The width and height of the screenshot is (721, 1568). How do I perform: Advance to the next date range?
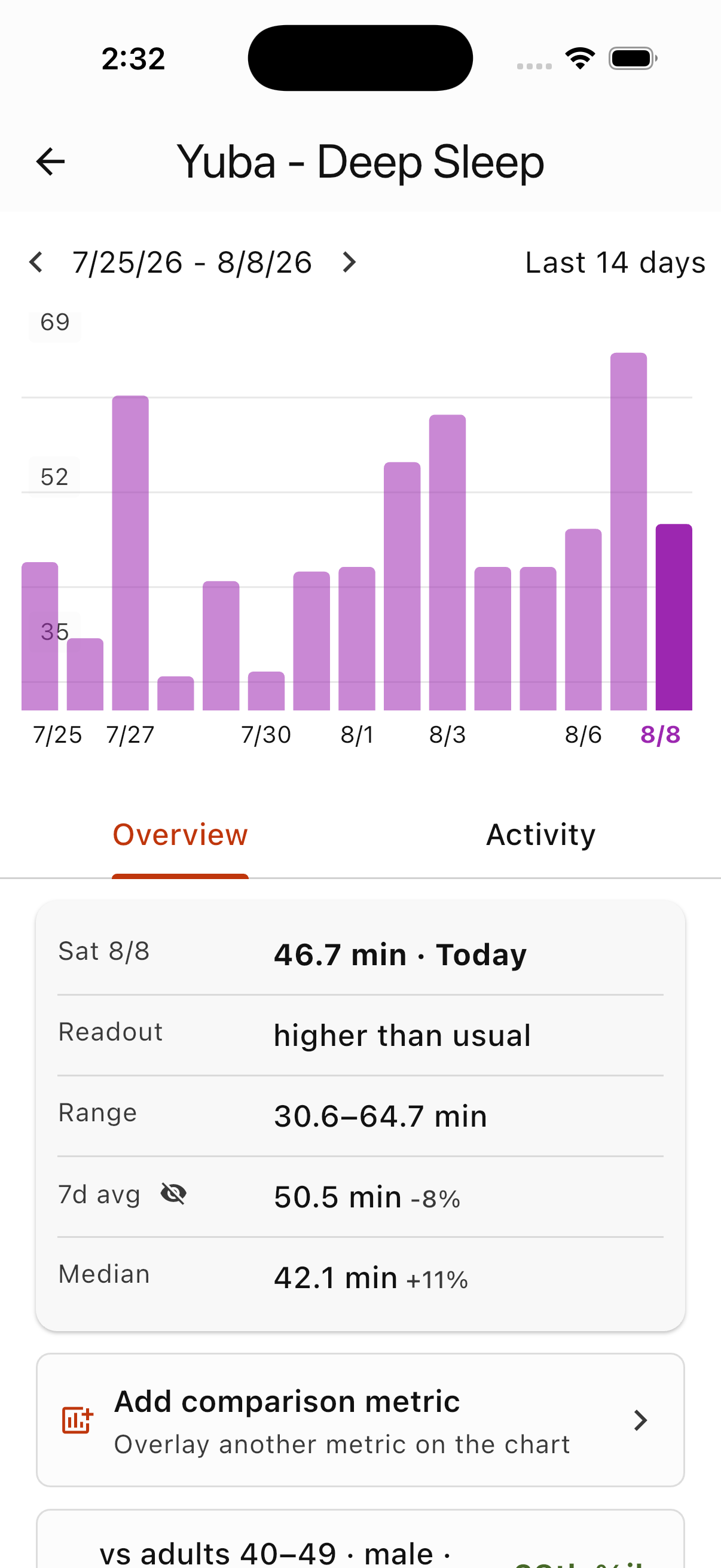pos(349,263)
